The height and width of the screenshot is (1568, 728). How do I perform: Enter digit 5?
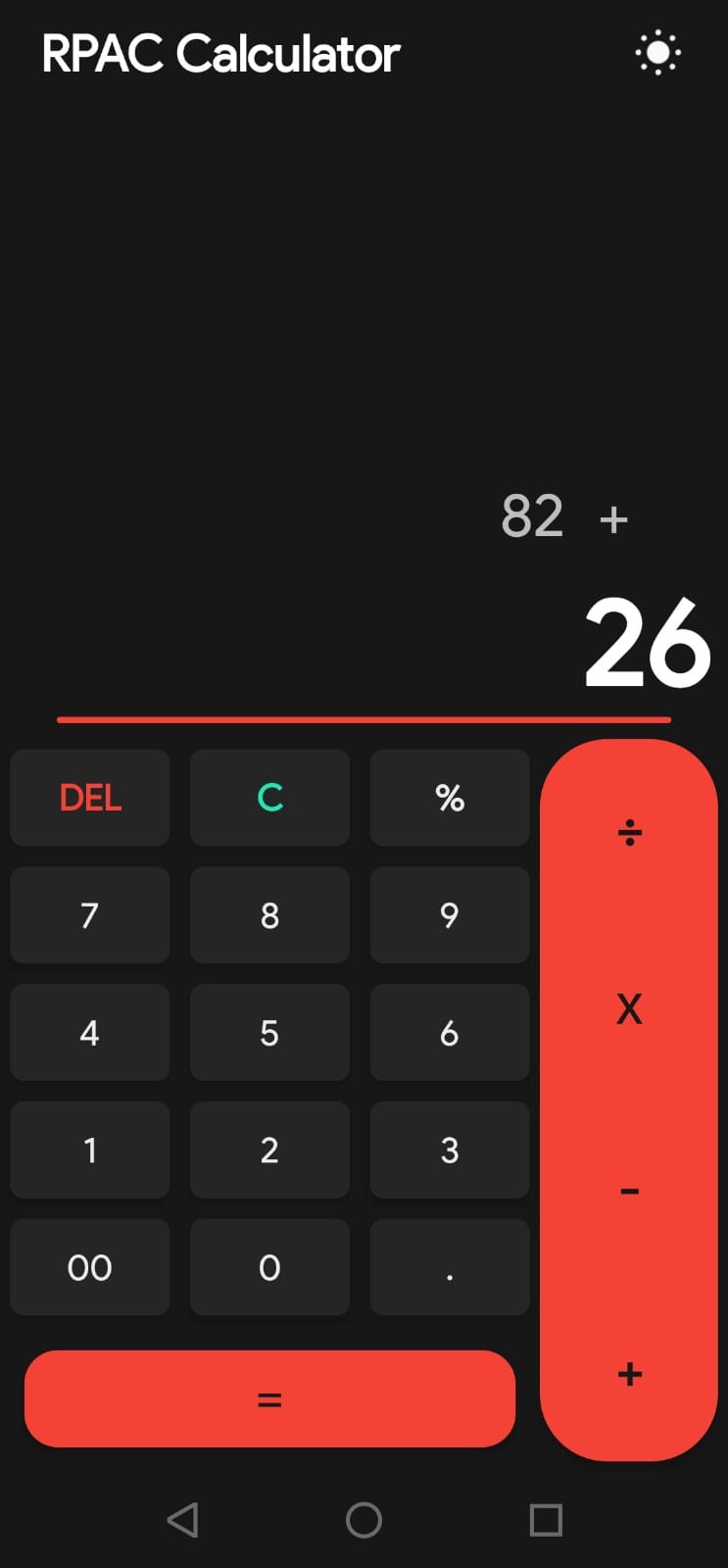[x=269, y=1033]
